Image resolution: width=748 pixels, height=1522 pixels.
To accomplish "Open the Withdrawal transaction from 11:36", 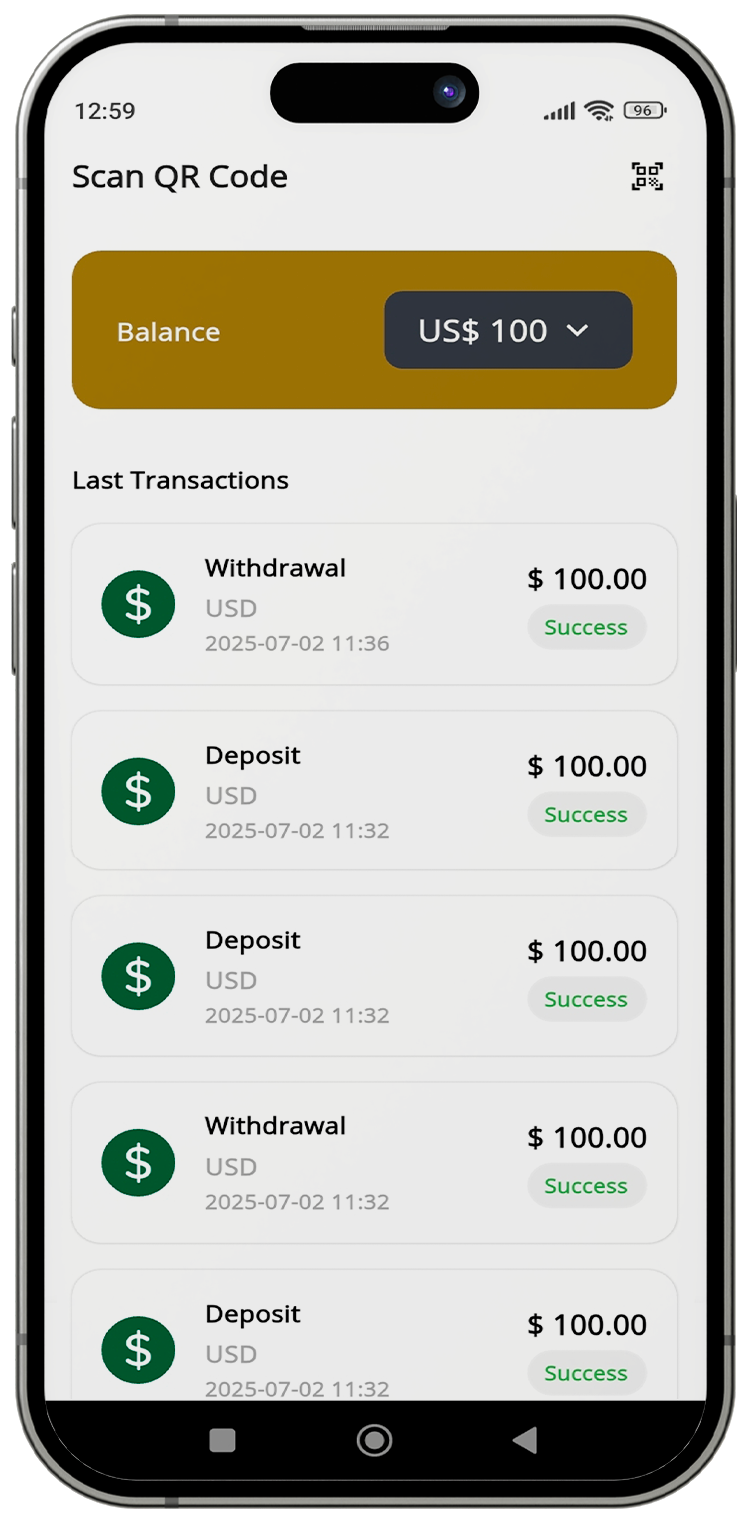I will tap(374, 604).
